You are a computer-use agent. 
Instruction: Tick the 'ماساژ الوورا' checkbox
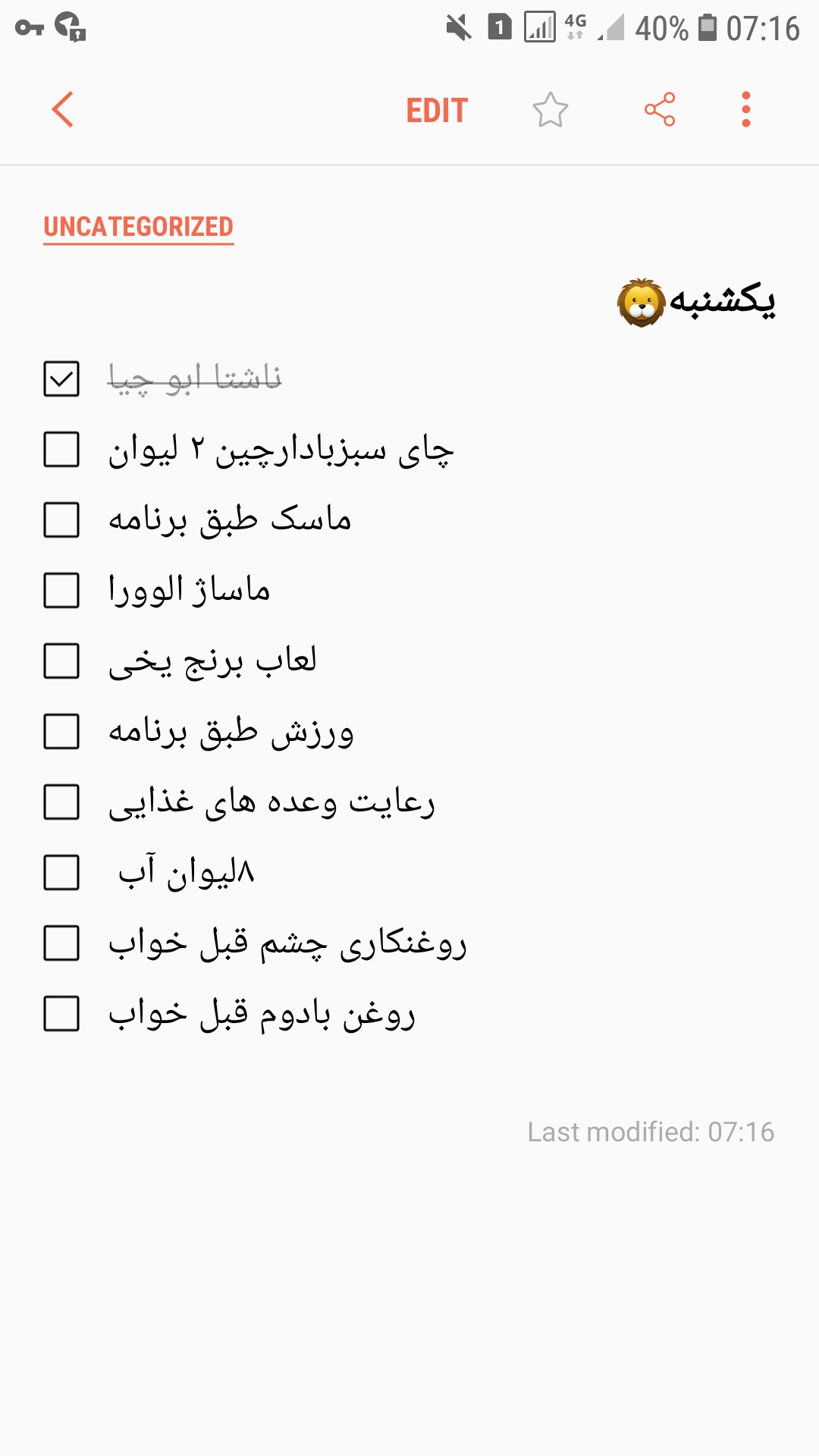coord(61,591)
